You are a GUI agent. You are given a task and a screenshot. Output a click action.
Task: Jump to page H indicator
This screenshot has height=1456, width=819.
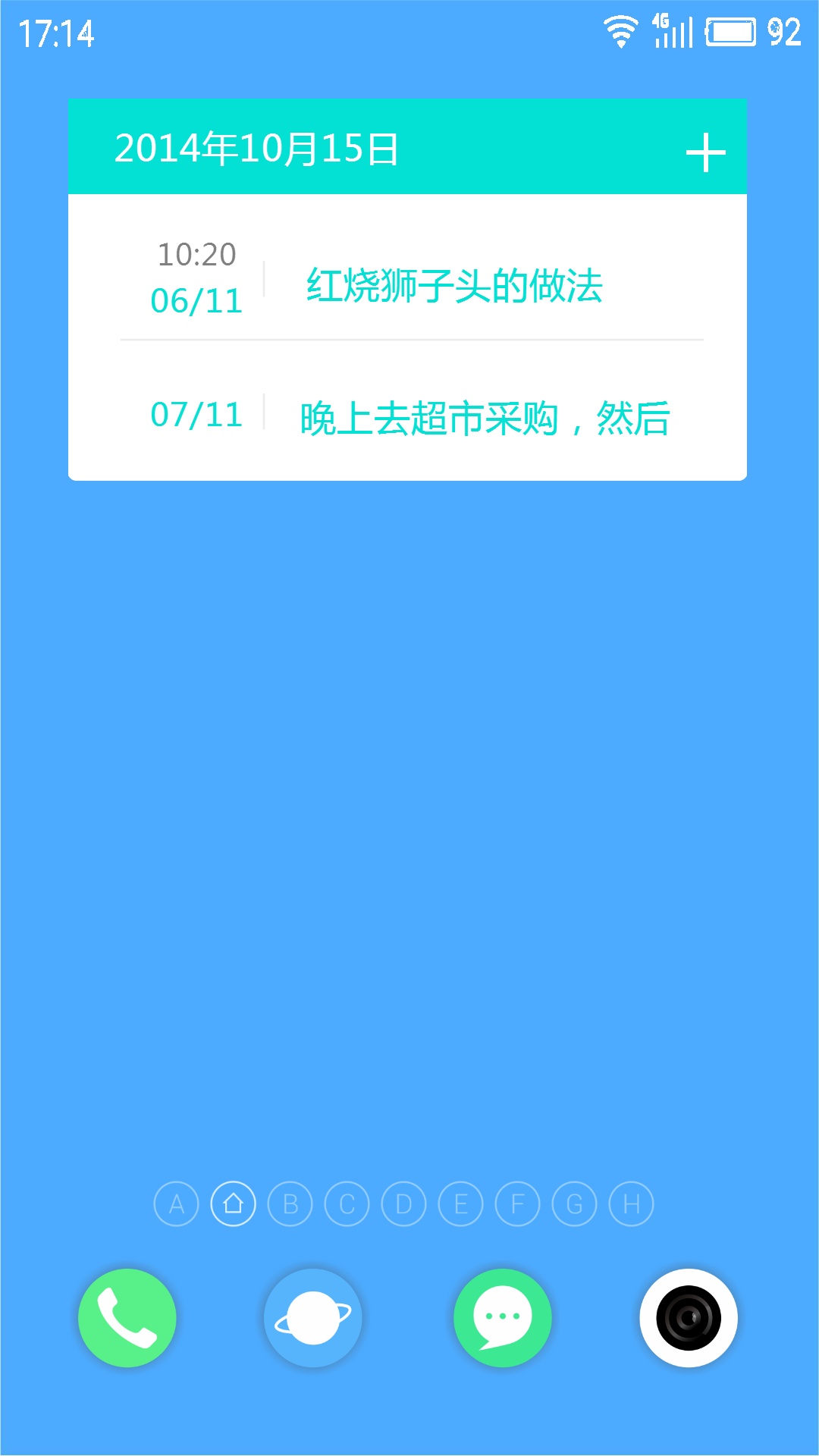[631, 1203]
